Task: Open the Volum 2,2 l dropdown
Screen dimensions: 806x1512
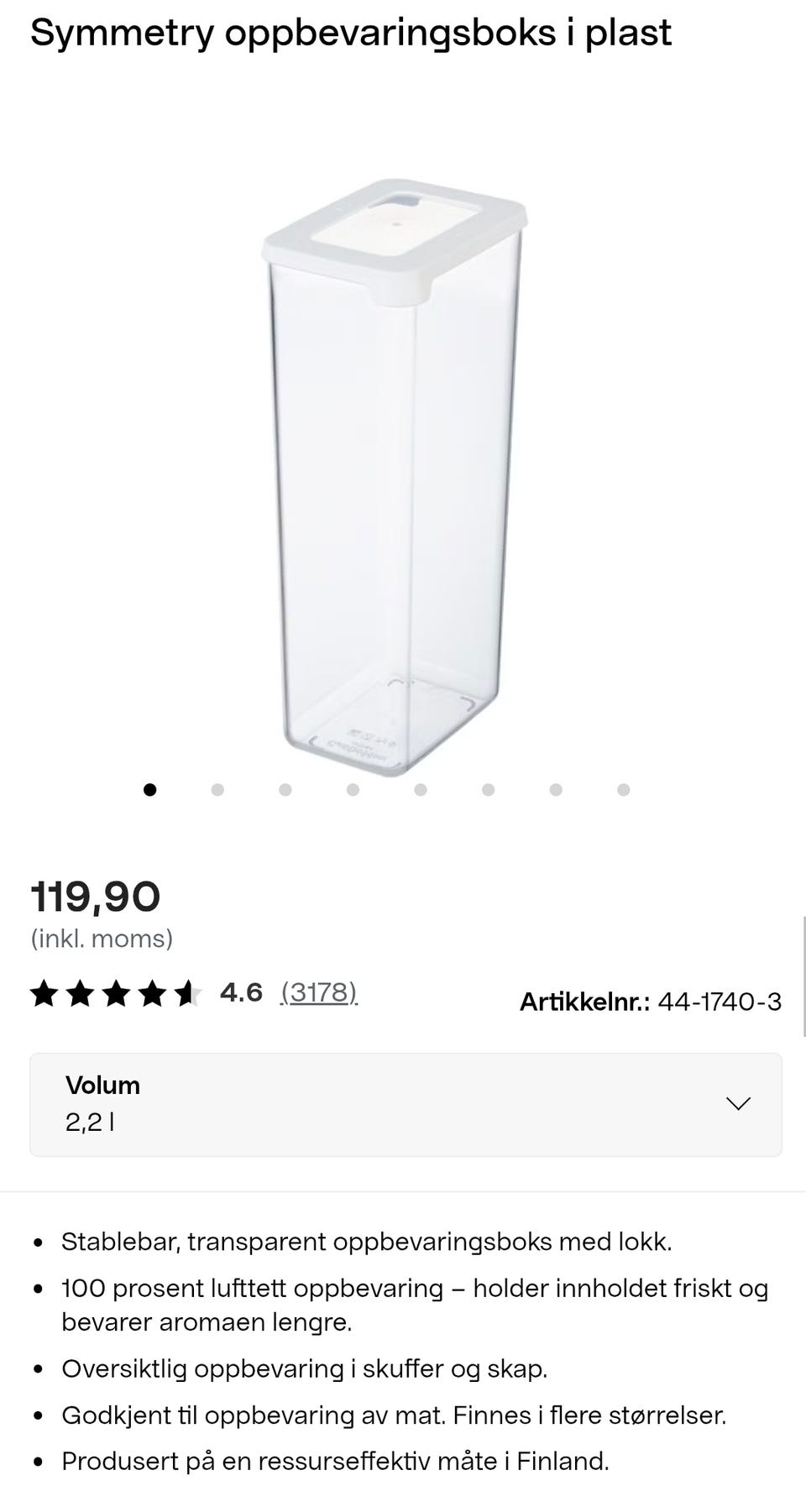Action: [406, 1104]
